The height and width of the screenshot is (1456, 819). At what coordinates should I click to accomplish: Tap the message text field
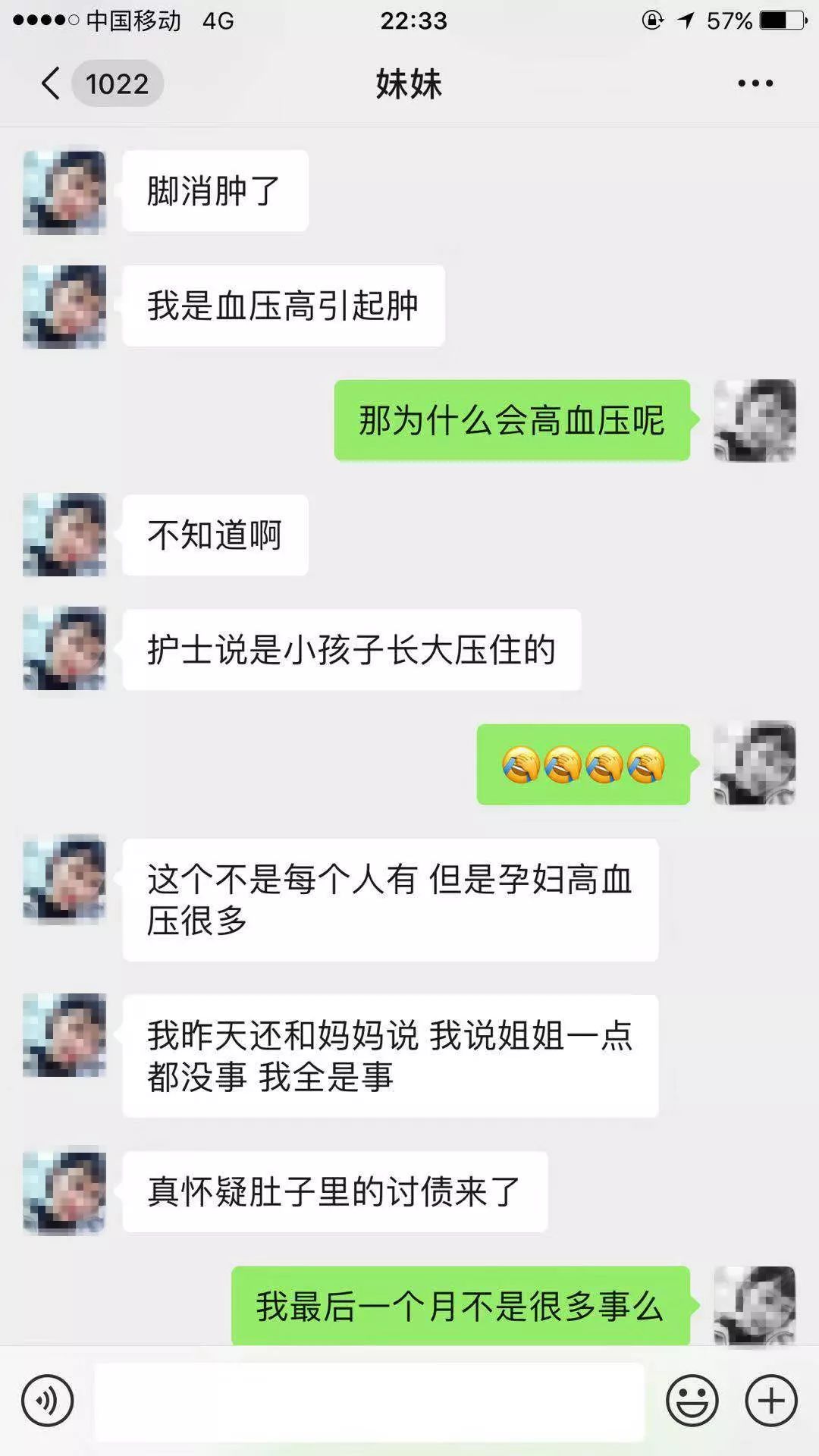tap(369, 1401)
